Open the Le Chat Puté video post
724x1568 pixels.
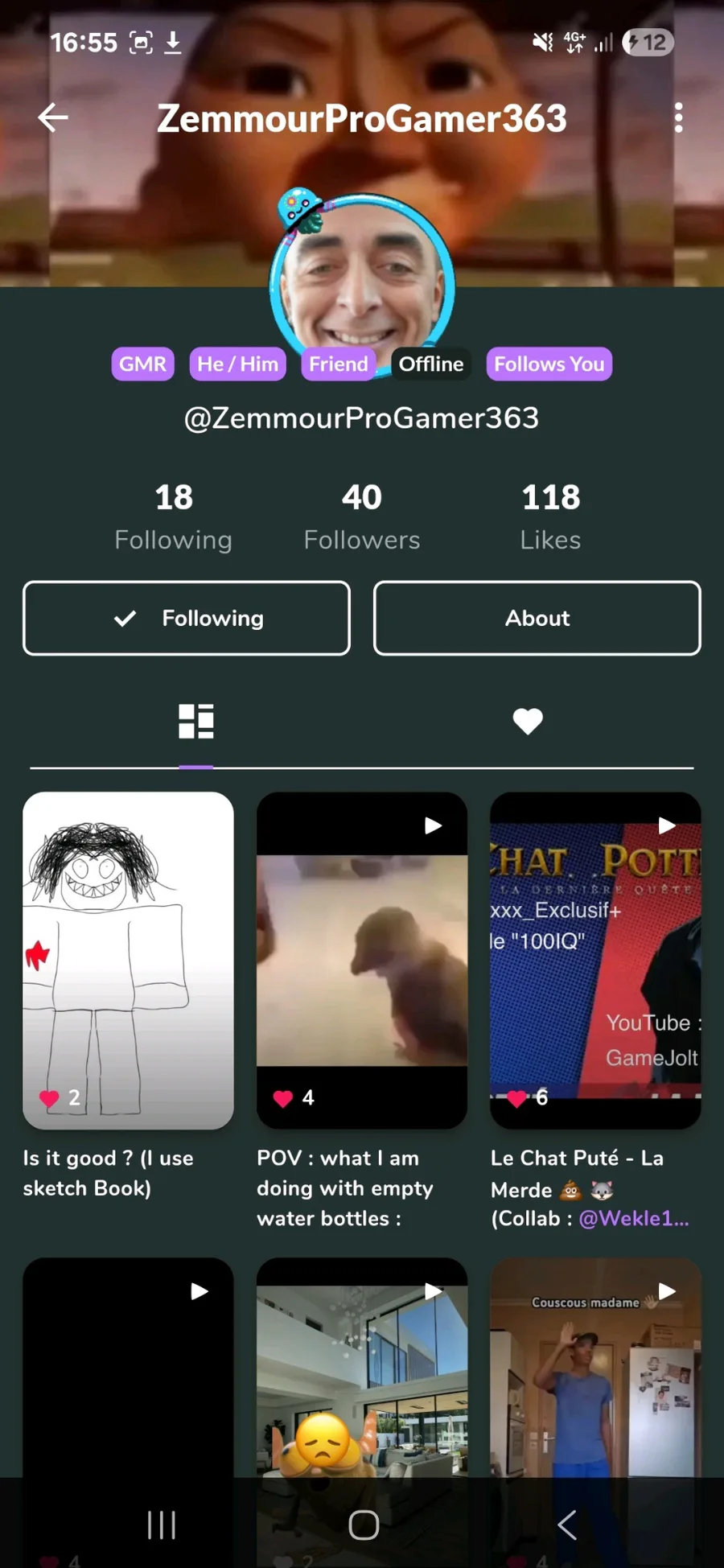pos(595,961)
